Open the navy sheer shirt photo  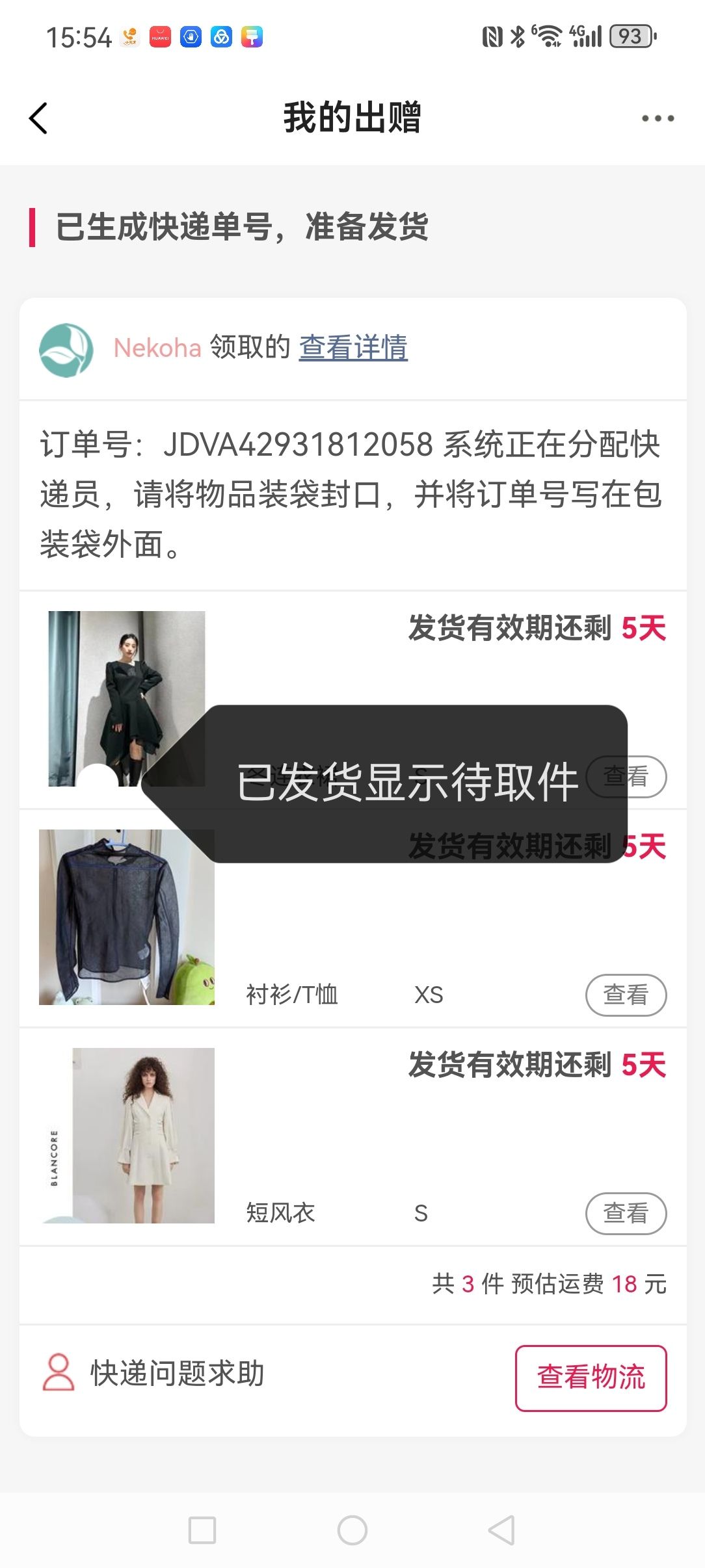pos(127,917)
